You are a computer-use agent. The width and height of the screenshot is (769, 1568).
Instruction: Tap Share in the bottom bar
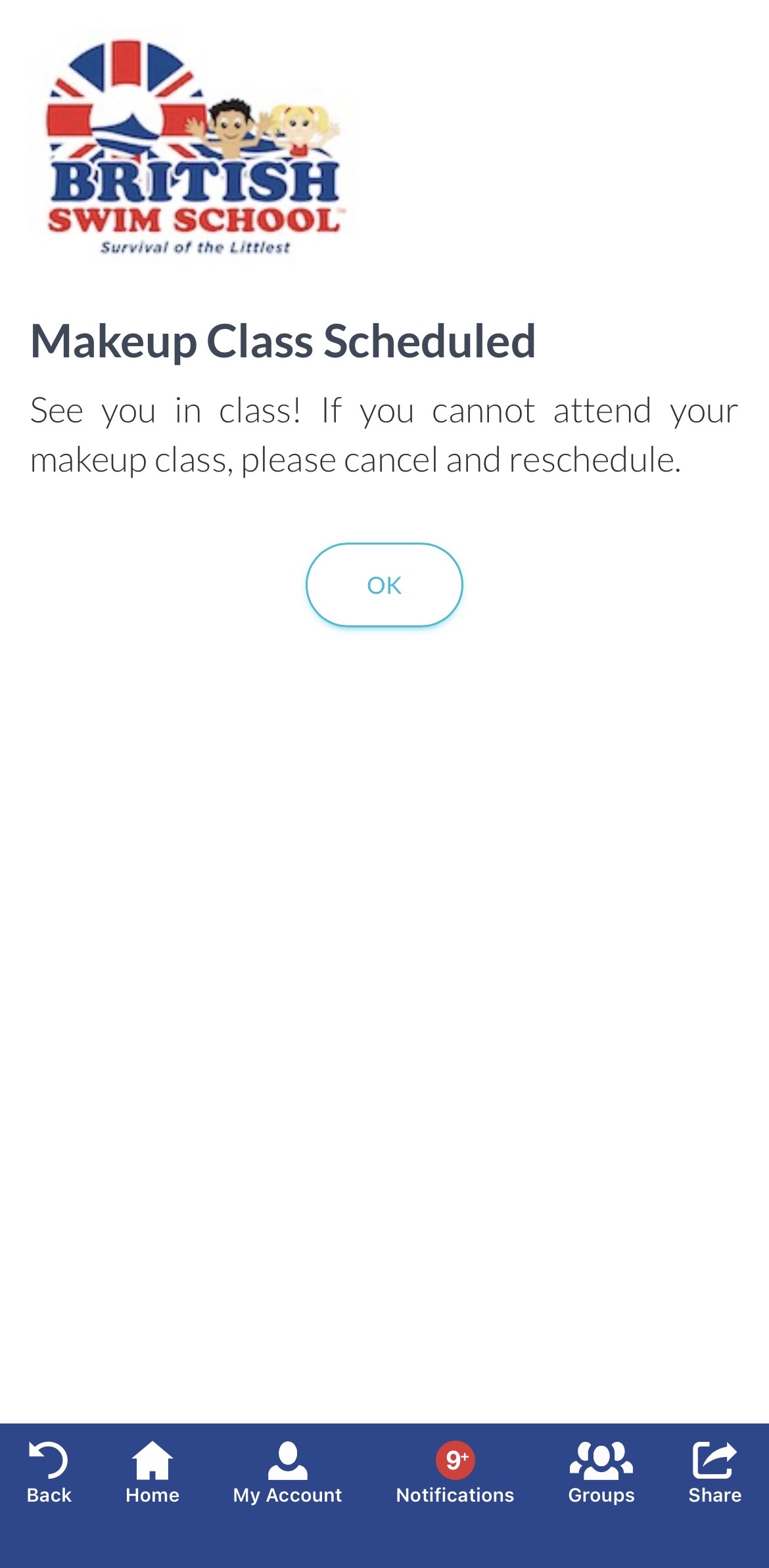(714, 1472)
